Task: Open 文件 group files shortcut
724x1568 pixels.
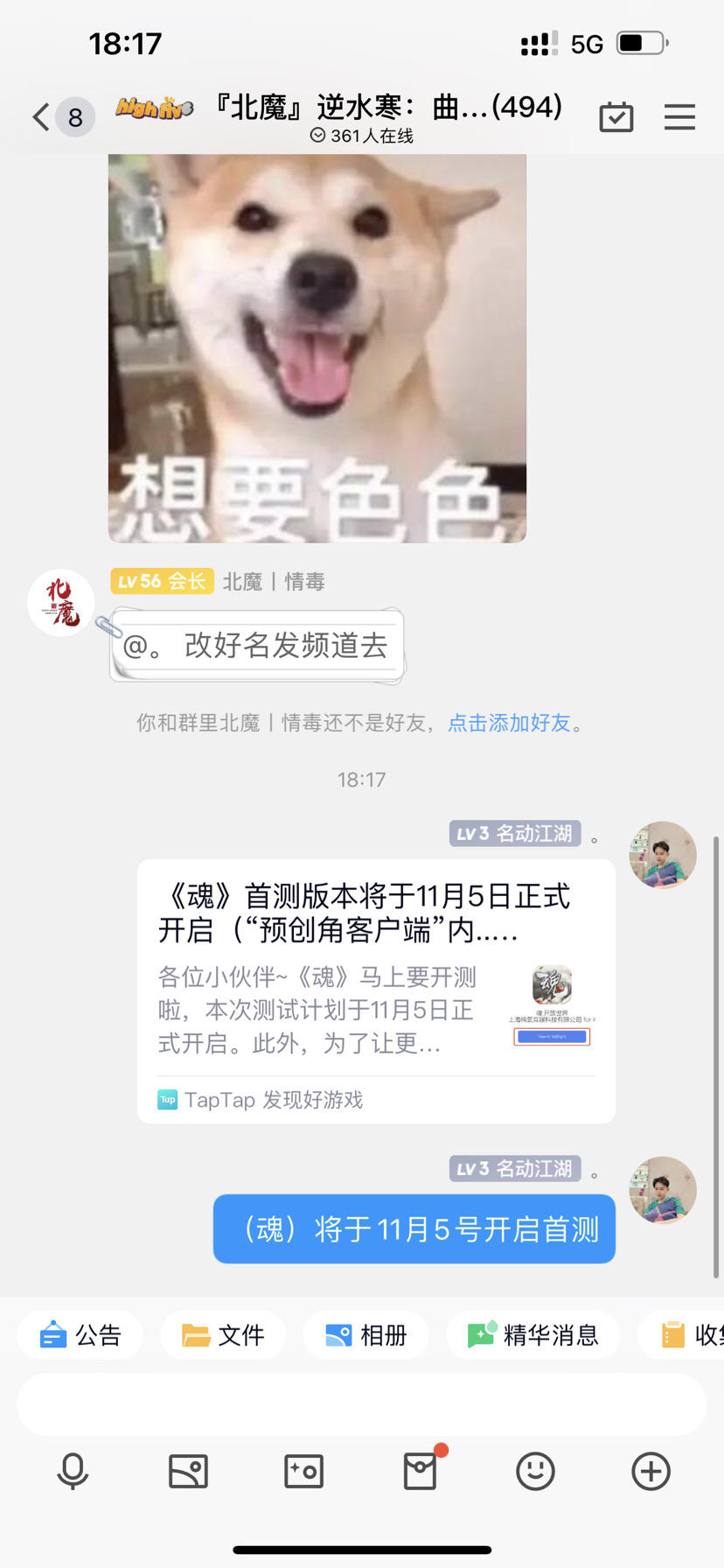Action: point(223,1335)
